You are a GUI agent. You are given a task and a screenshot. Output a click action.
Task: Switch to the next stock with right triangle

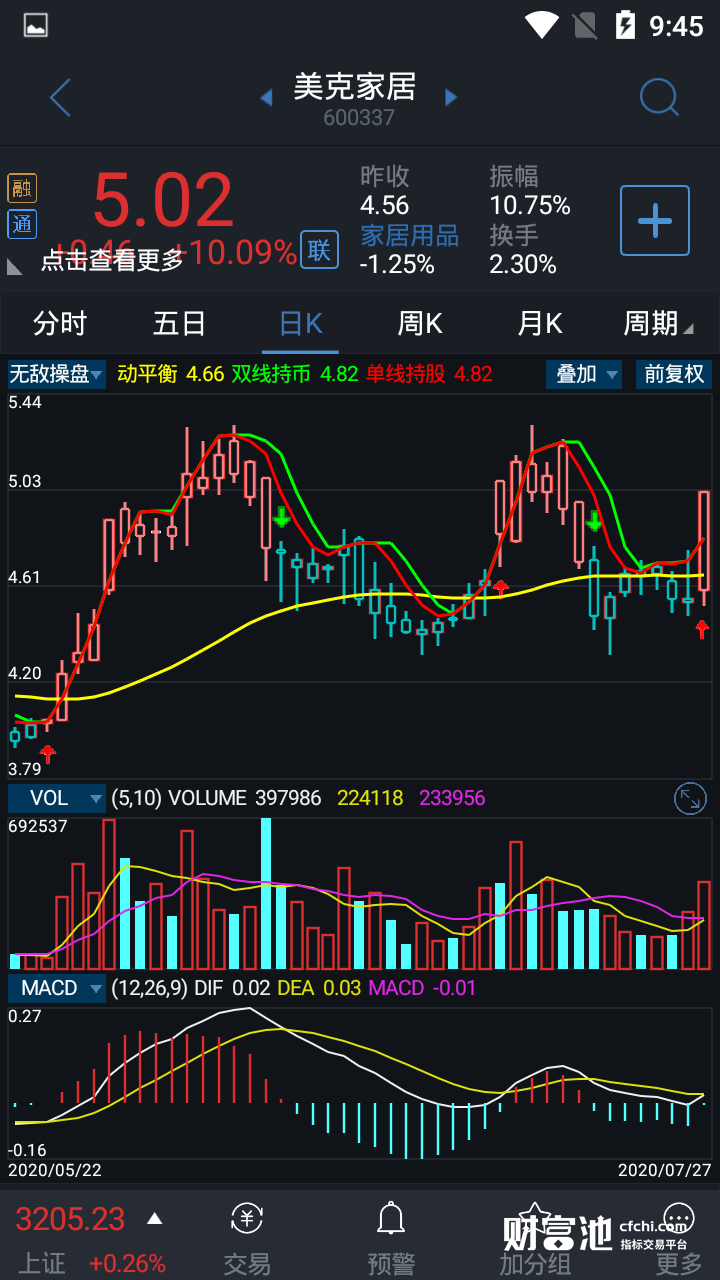pyautogui.click(x=451, y=98)
